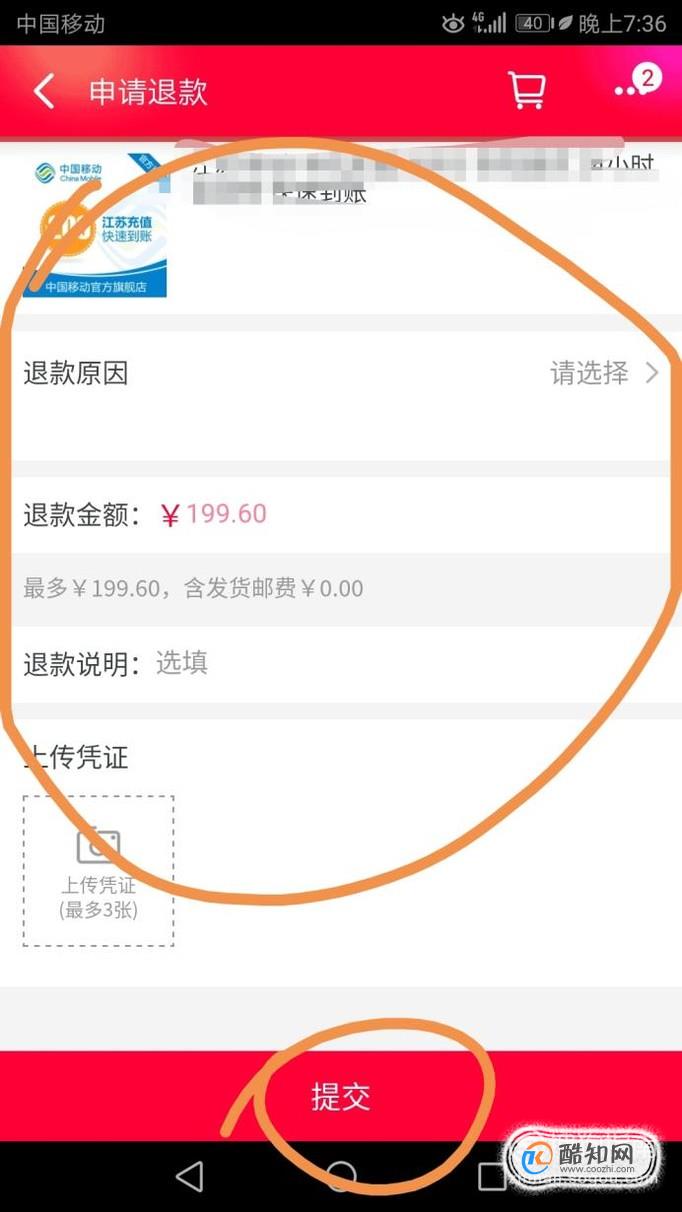Tap the 退款说明 optional text field
The height and width of the screenshot is (1212, 682).
click(x=400, y=663)
